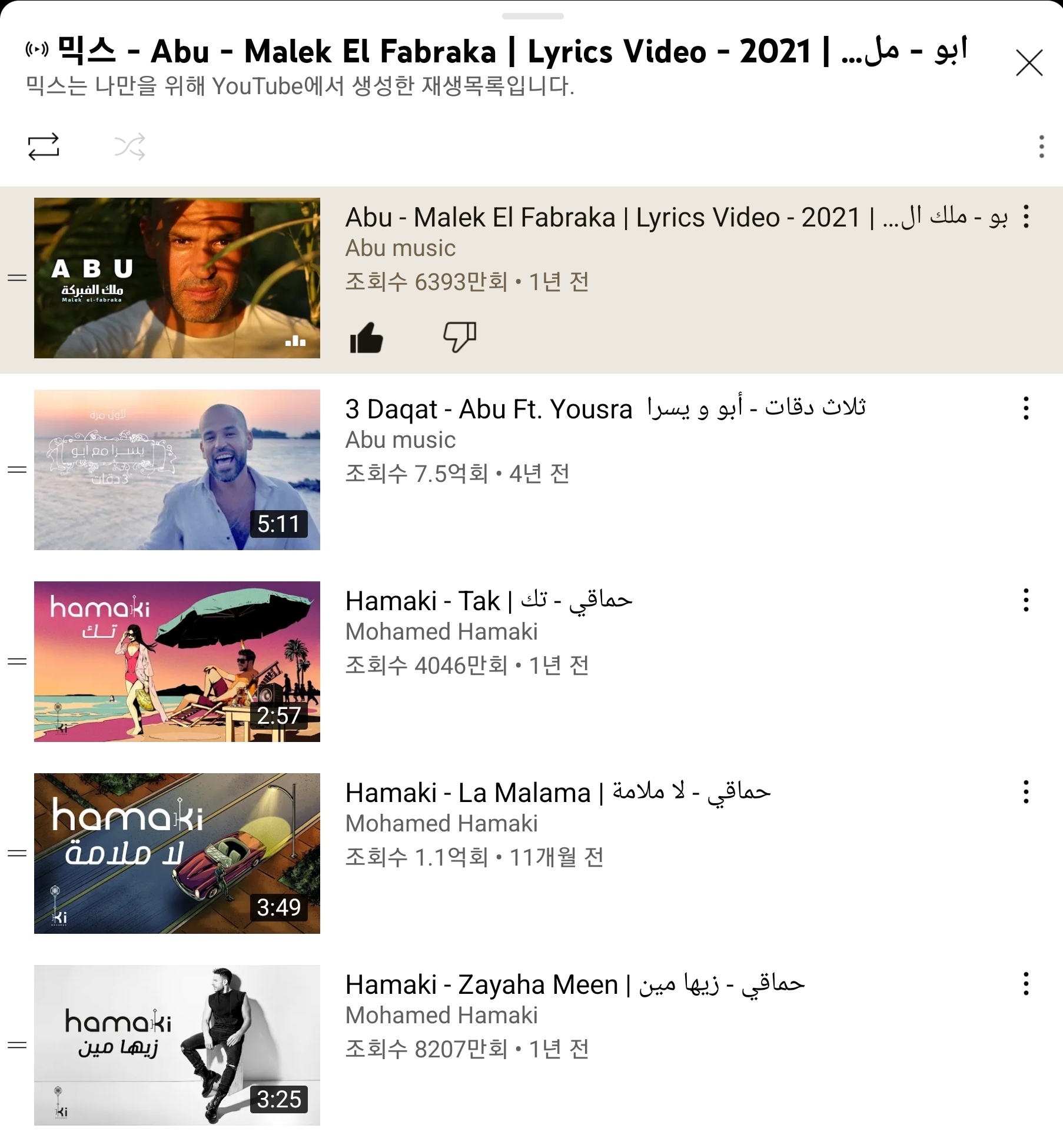Open options for Hamaki - Tak
The width and height of the screenshot is (1063, 1148).
[x=1026, y=600]
